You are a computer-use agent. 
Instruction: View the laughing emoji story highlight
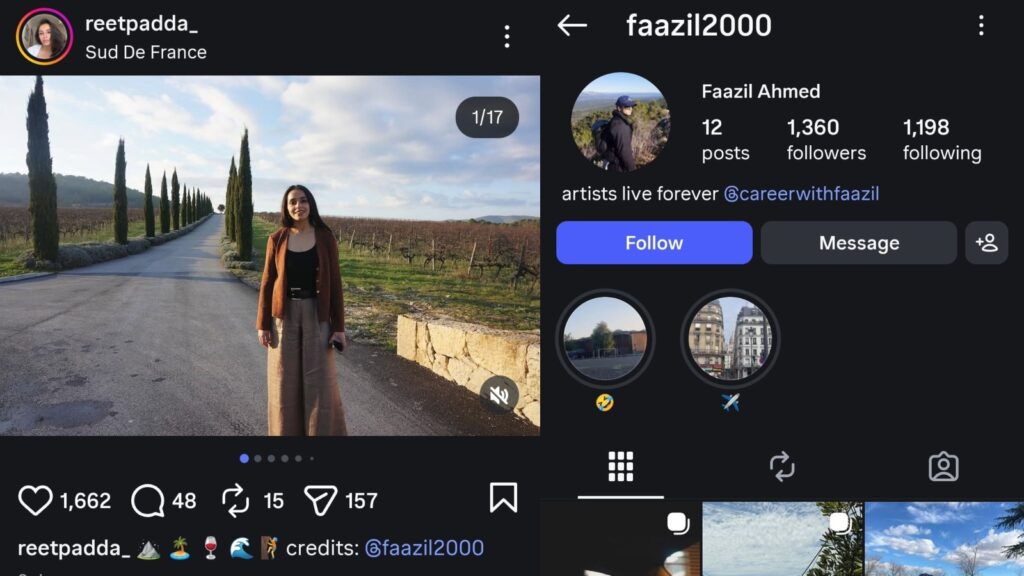coord(605,339)
